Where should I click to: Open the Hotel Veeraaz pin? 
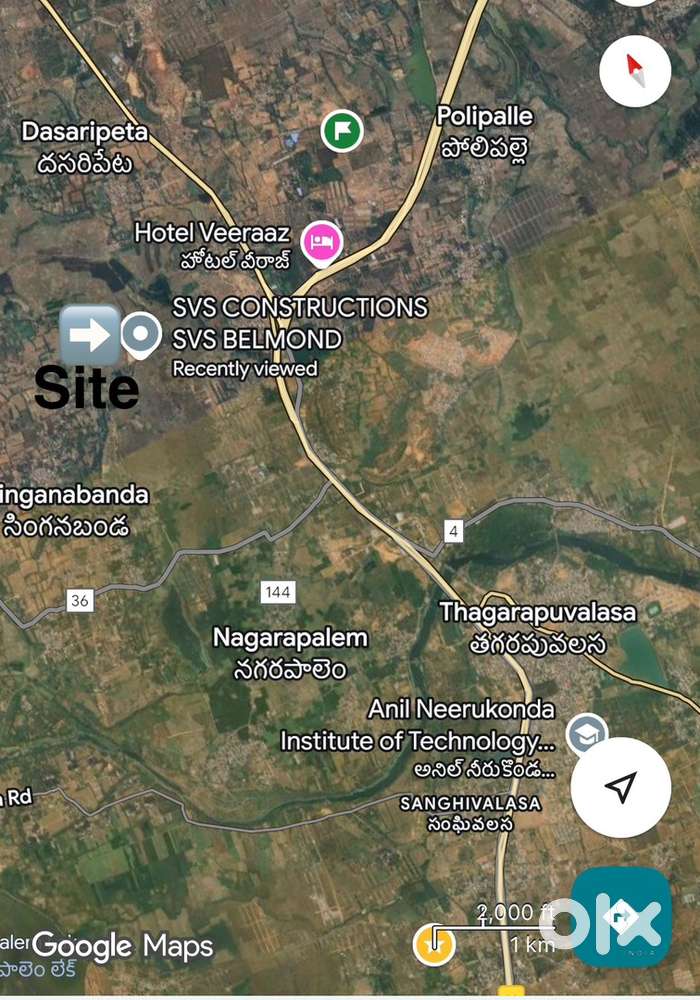coord(322,242)
